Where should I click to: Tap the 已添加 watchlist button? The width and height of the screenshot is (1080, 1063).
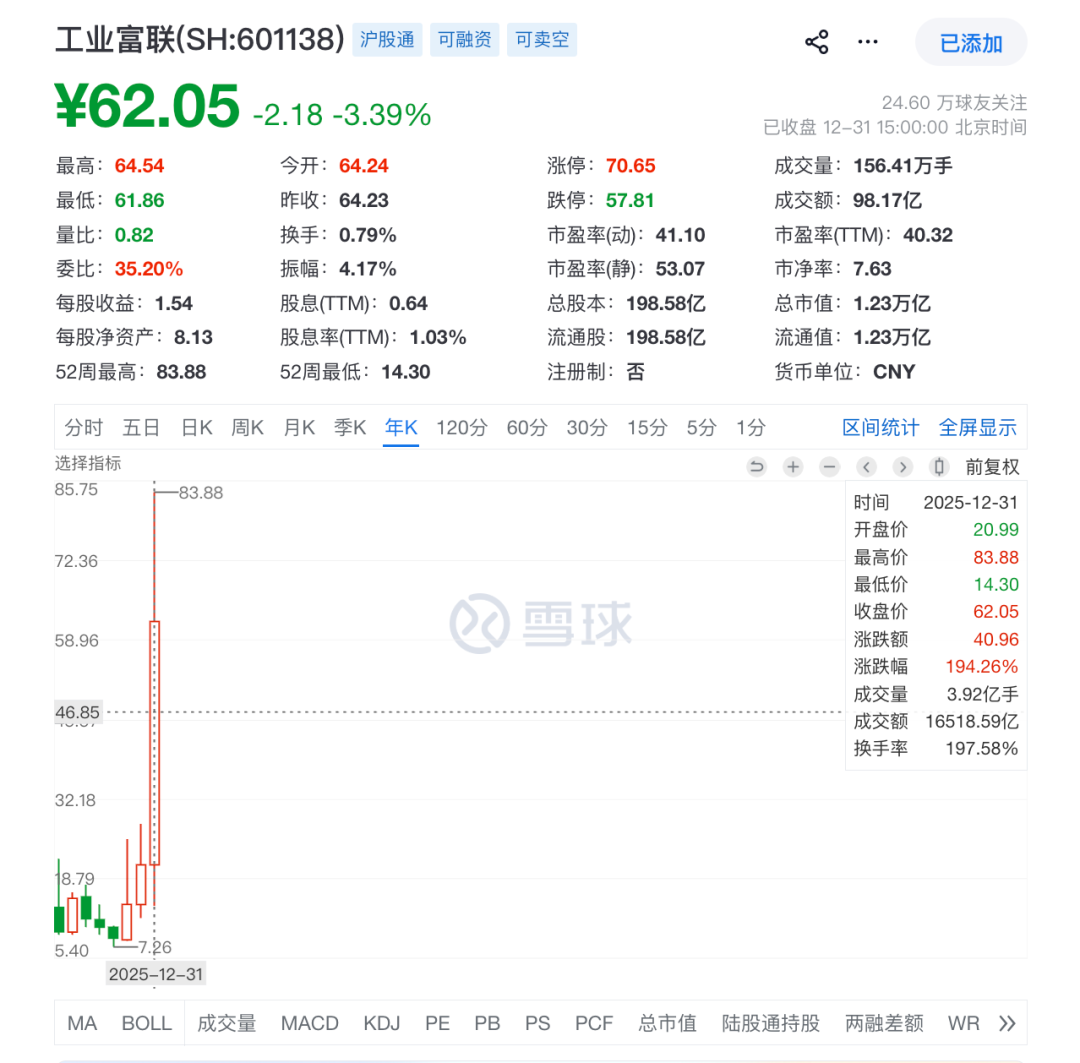point(970,43)
